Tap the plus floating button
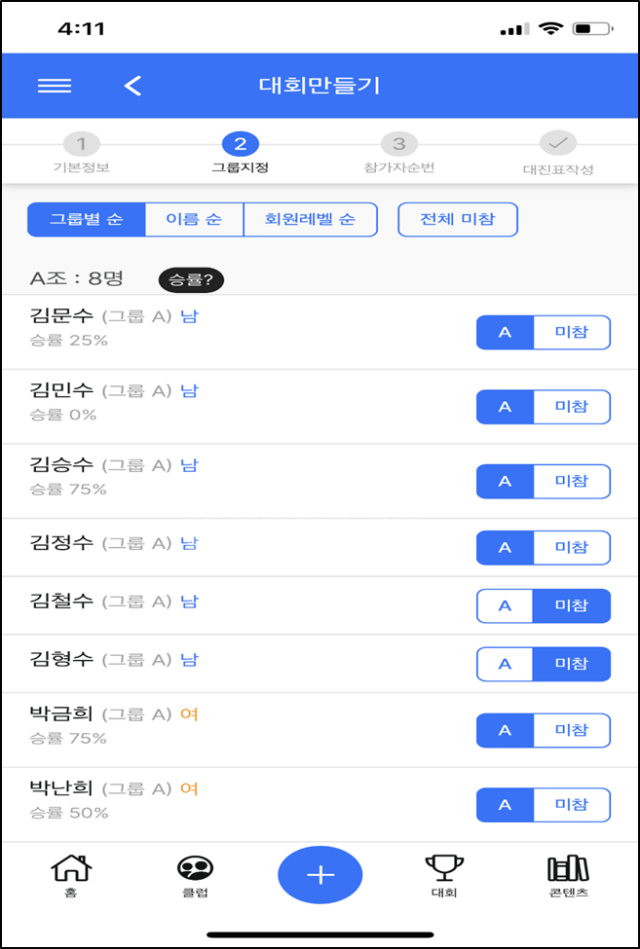Screen dimensions: 640x949 point(320,875)
